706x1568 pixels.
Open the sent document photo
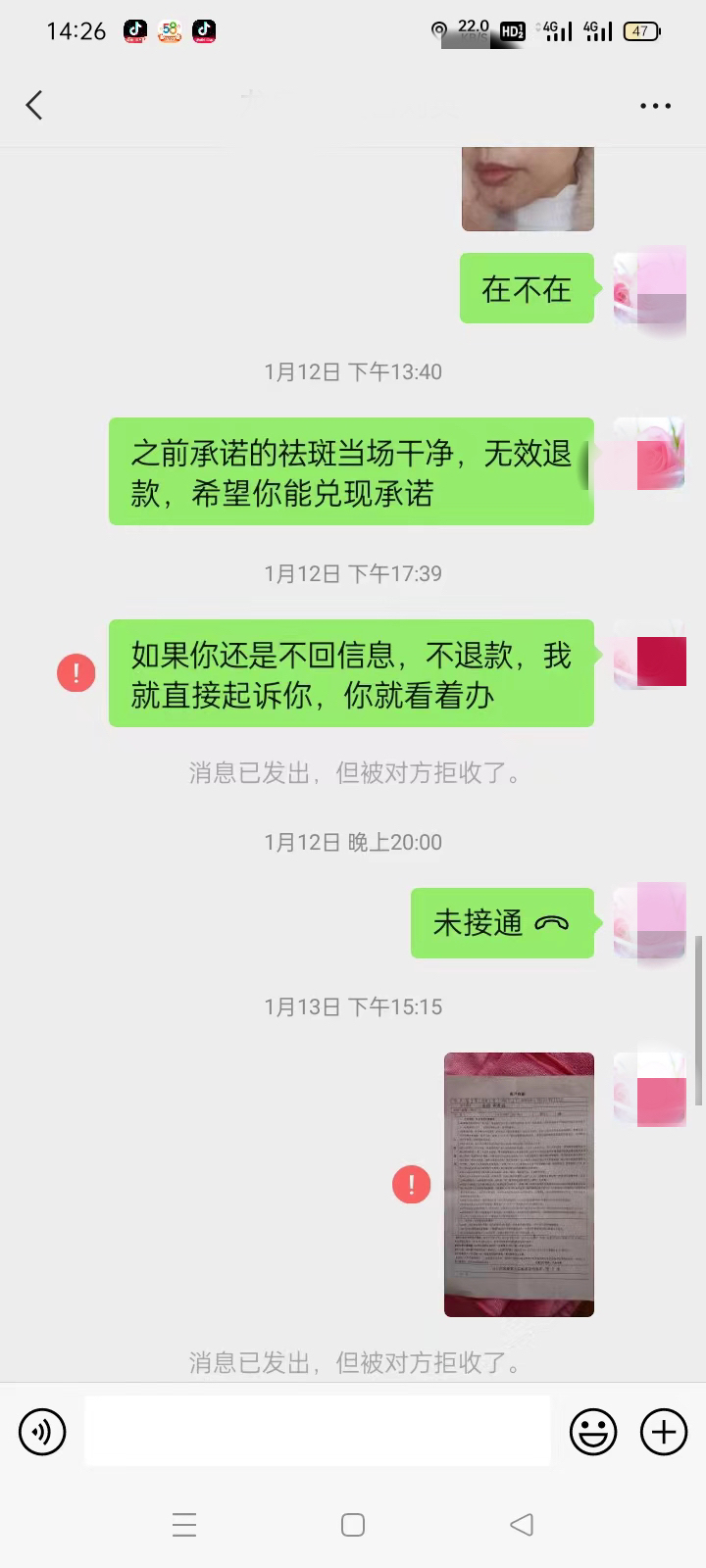[x=519, y=1184]
